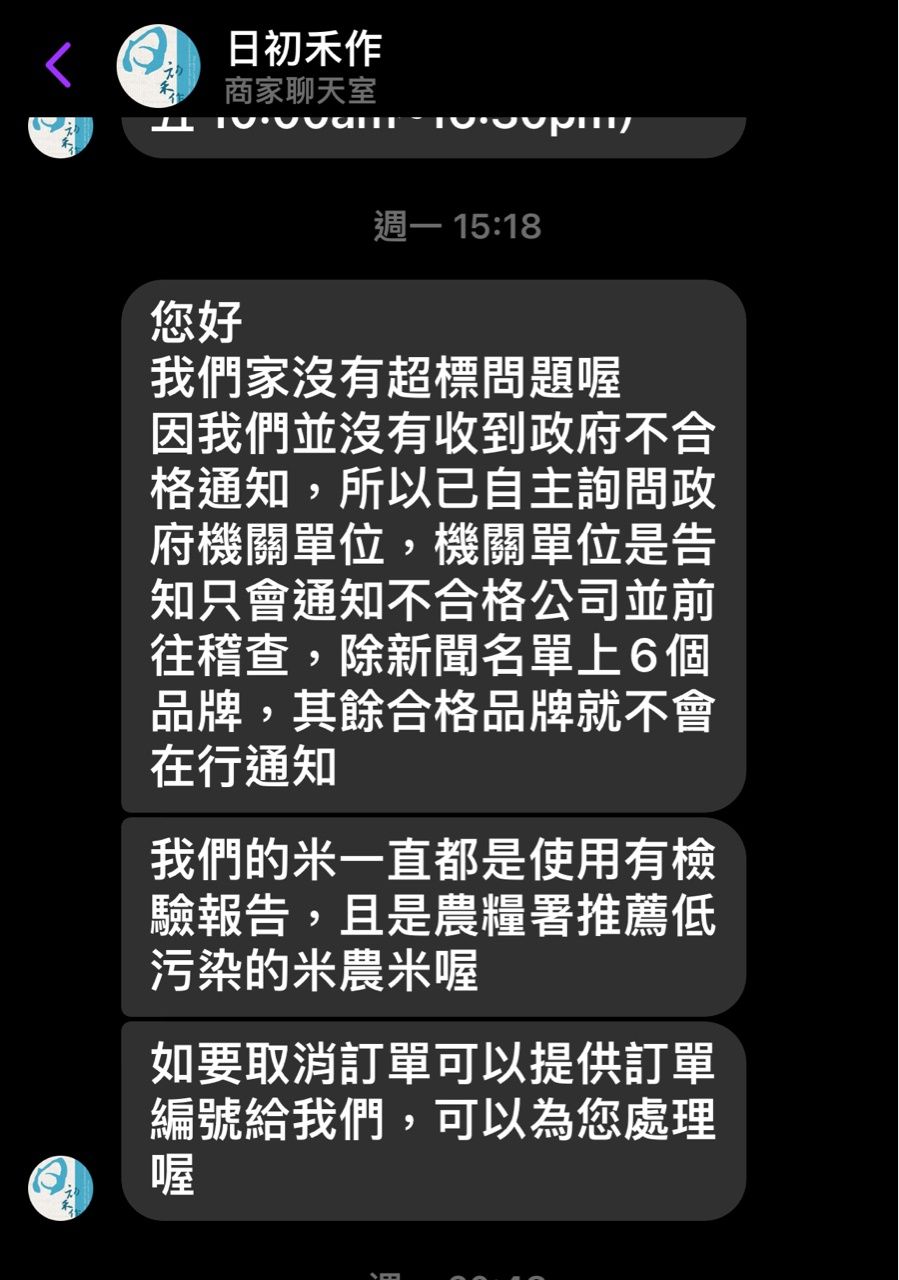Open 日初禾作 merchant profile from header avatar
This screenshot has width=899, height=1280.
pyautogui.click(x=158, y=66)
